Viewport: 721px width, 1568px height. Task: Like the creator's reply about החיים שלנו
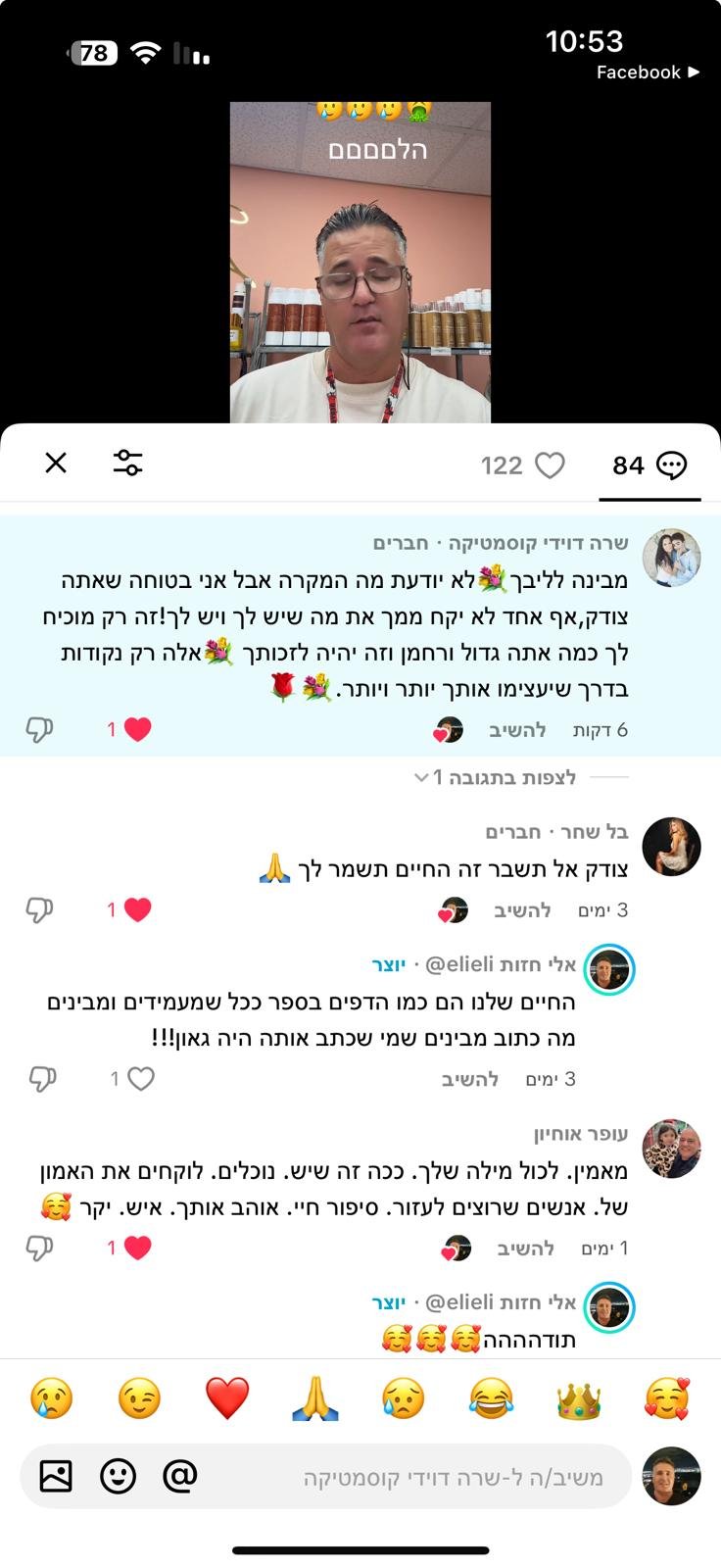(x=141, y=1079)
